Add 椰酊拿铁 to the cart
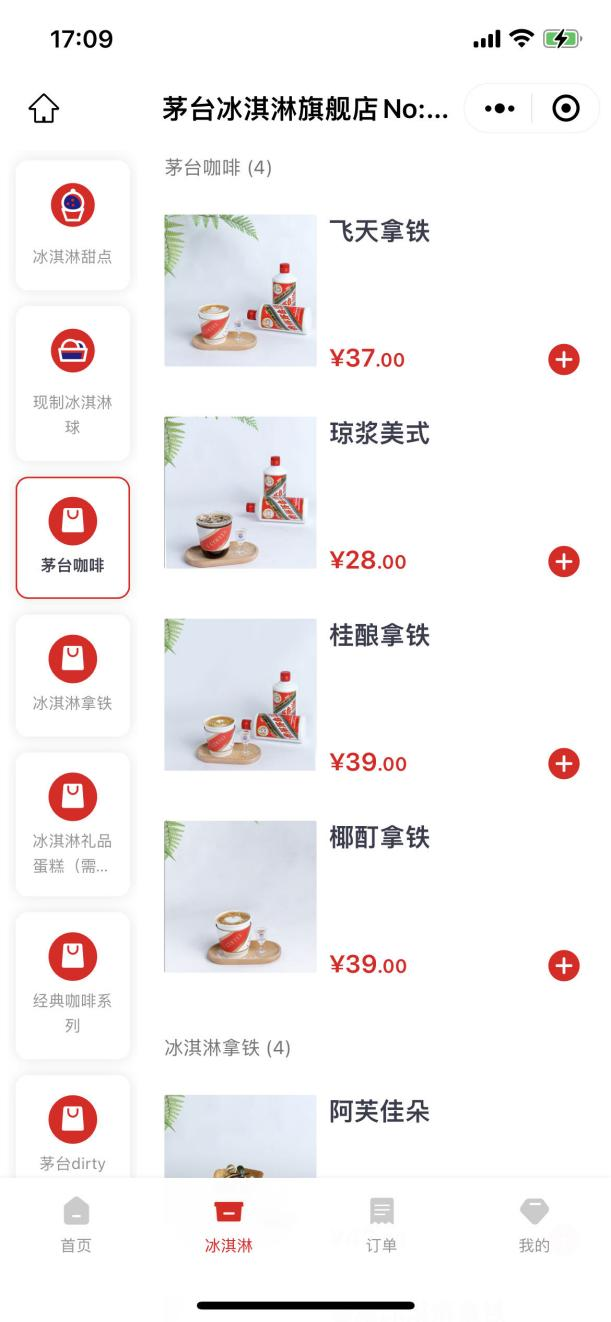The image size is (611, 1322). pos(564,965)
